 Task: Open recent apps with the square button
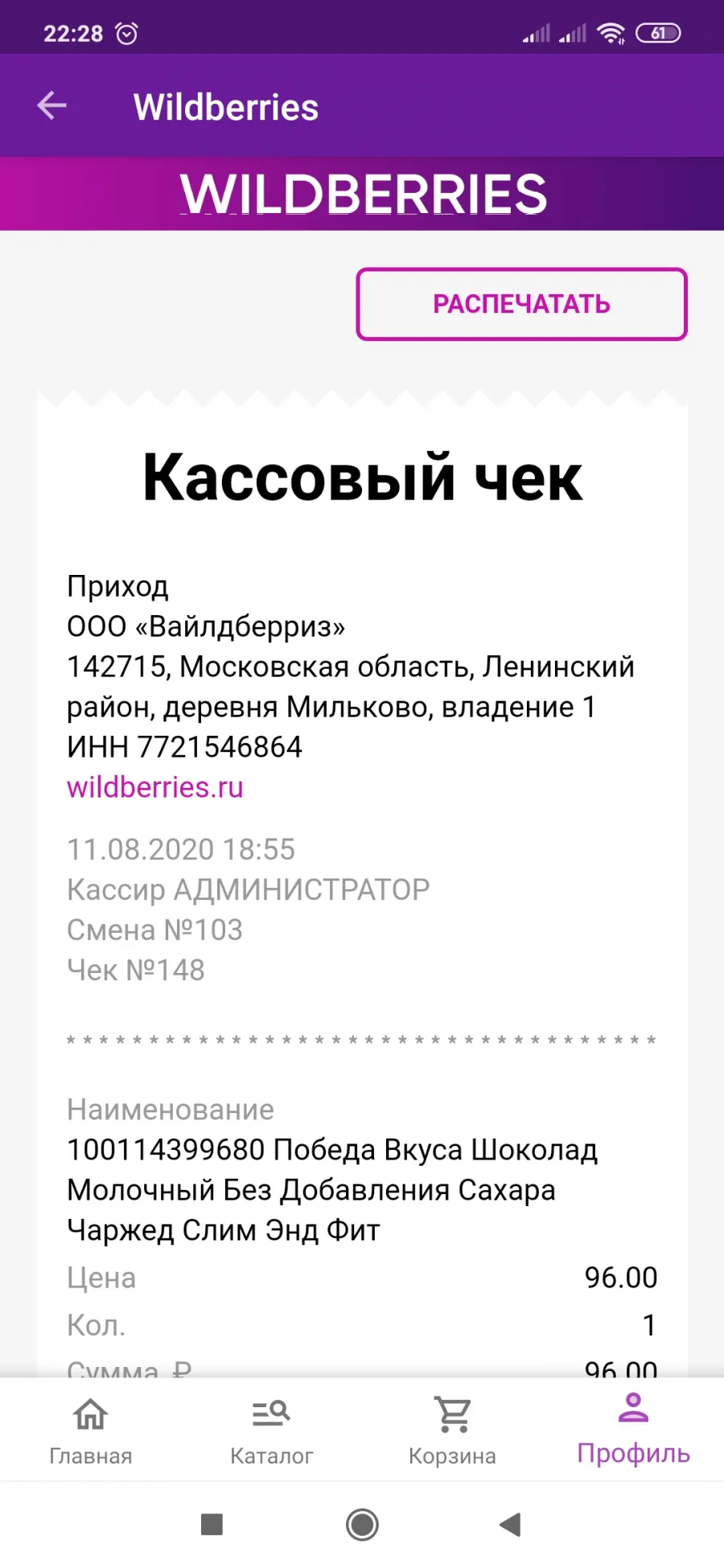[212, 1525]
